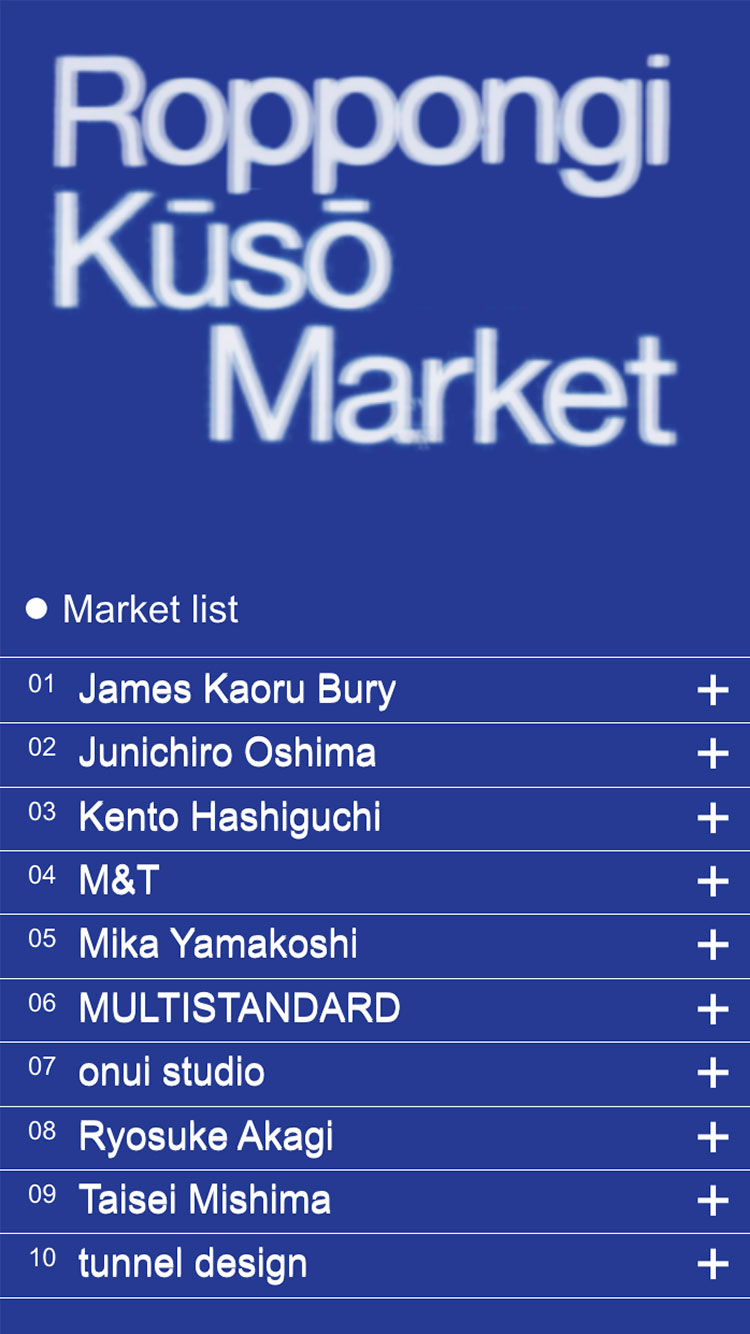The image size is (750, 1334).
Task: Expand the MULTISTANDARD row
Action: point(712,1009)
